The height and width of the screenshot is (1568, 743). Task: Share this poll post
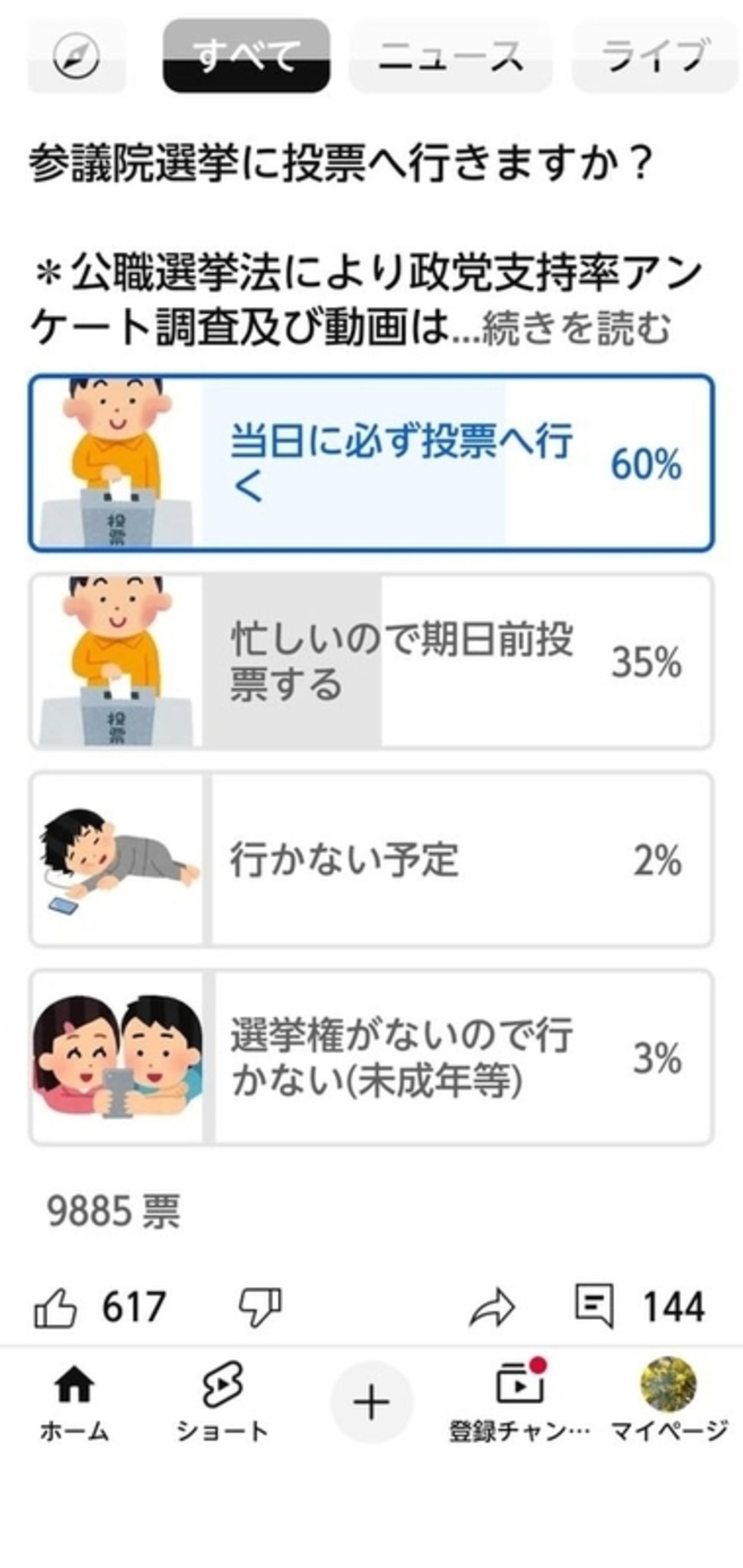[492, 1307]
